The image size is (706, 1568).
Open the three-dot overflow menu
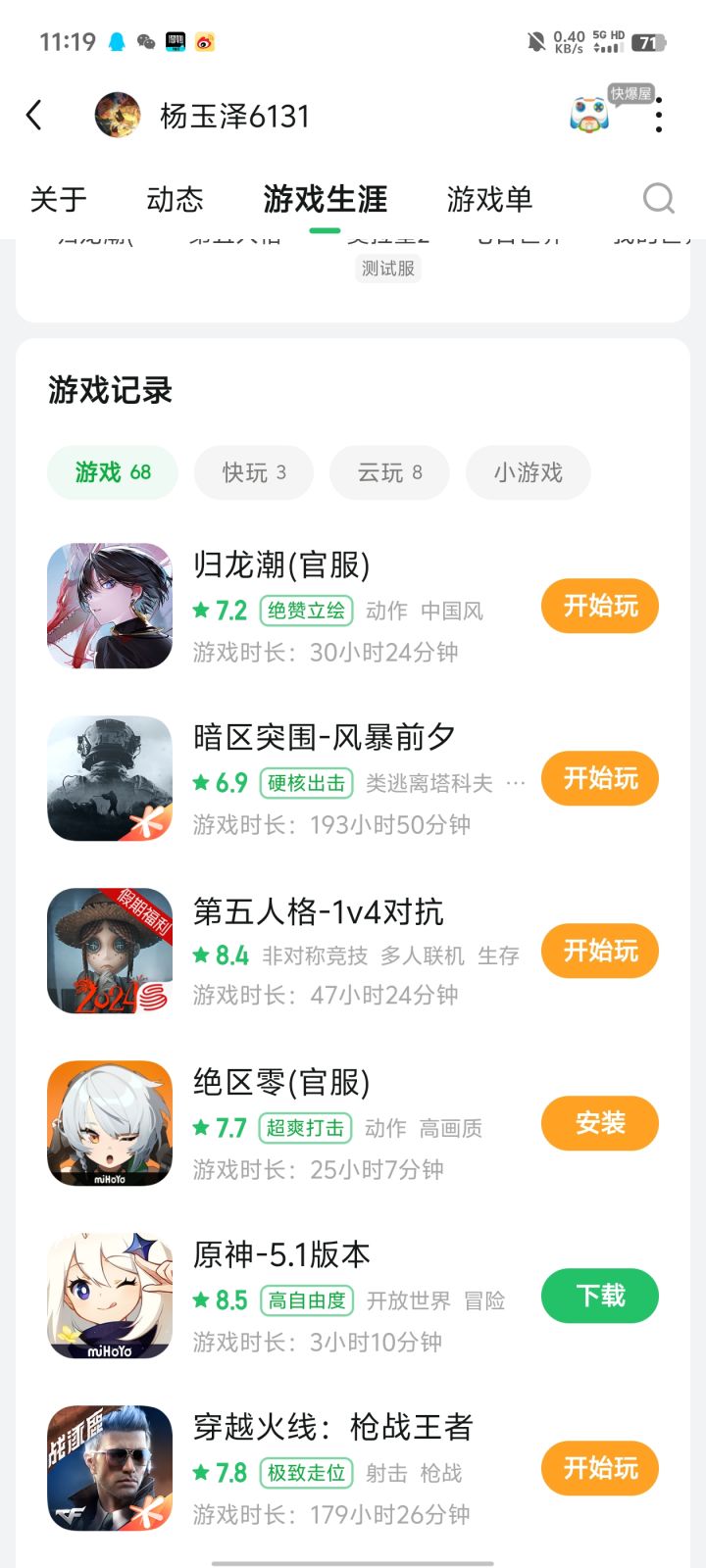659,116
